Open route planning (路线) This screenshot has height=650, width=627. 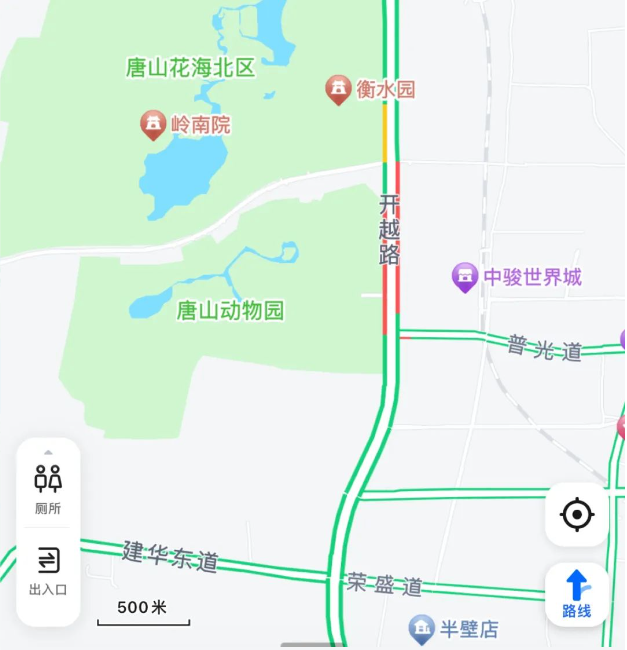[577, 594]
